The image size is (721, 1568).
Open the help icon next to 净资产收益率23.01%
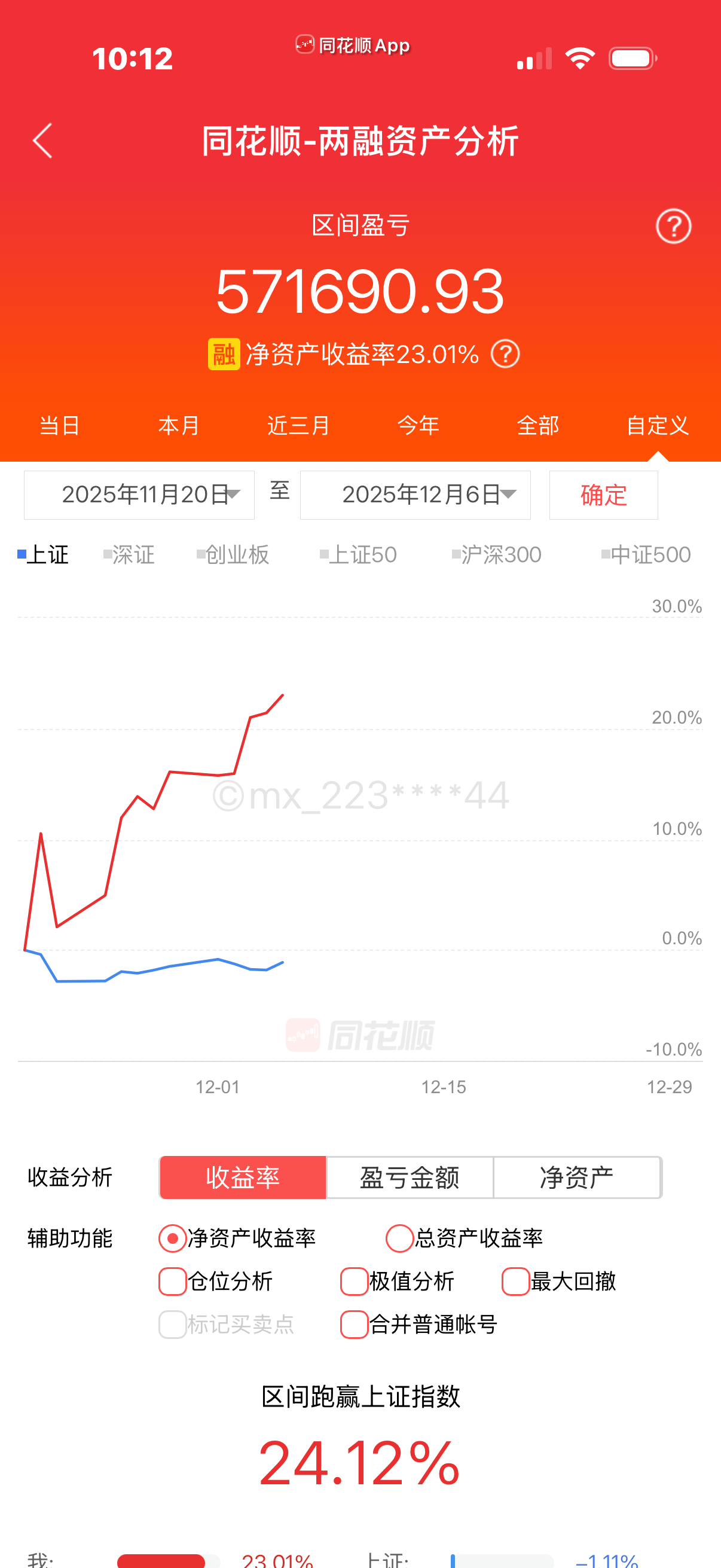coord(505,353)
